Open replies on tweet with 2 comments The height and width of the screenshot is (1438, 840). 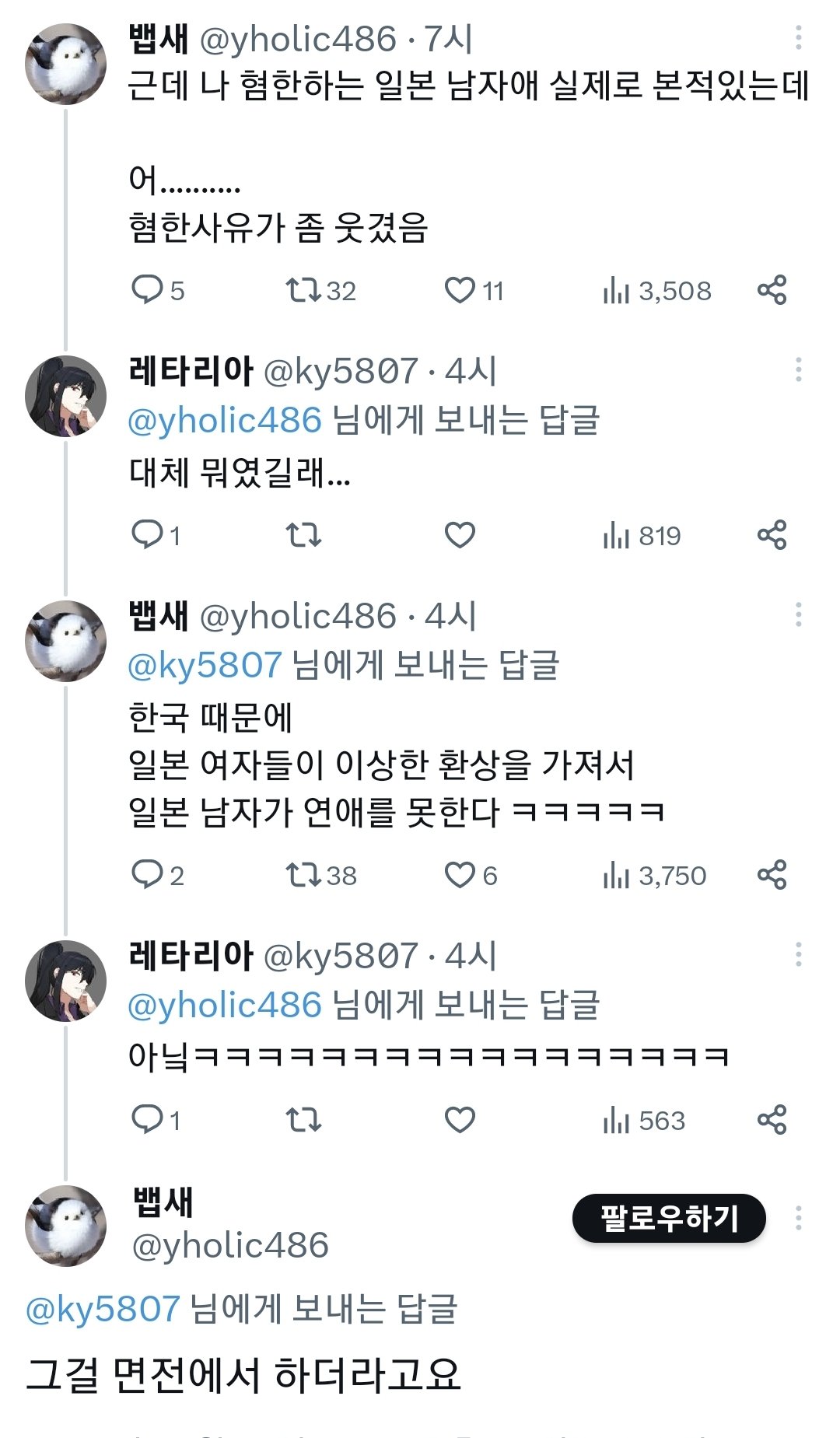click(x=147, y=875)
